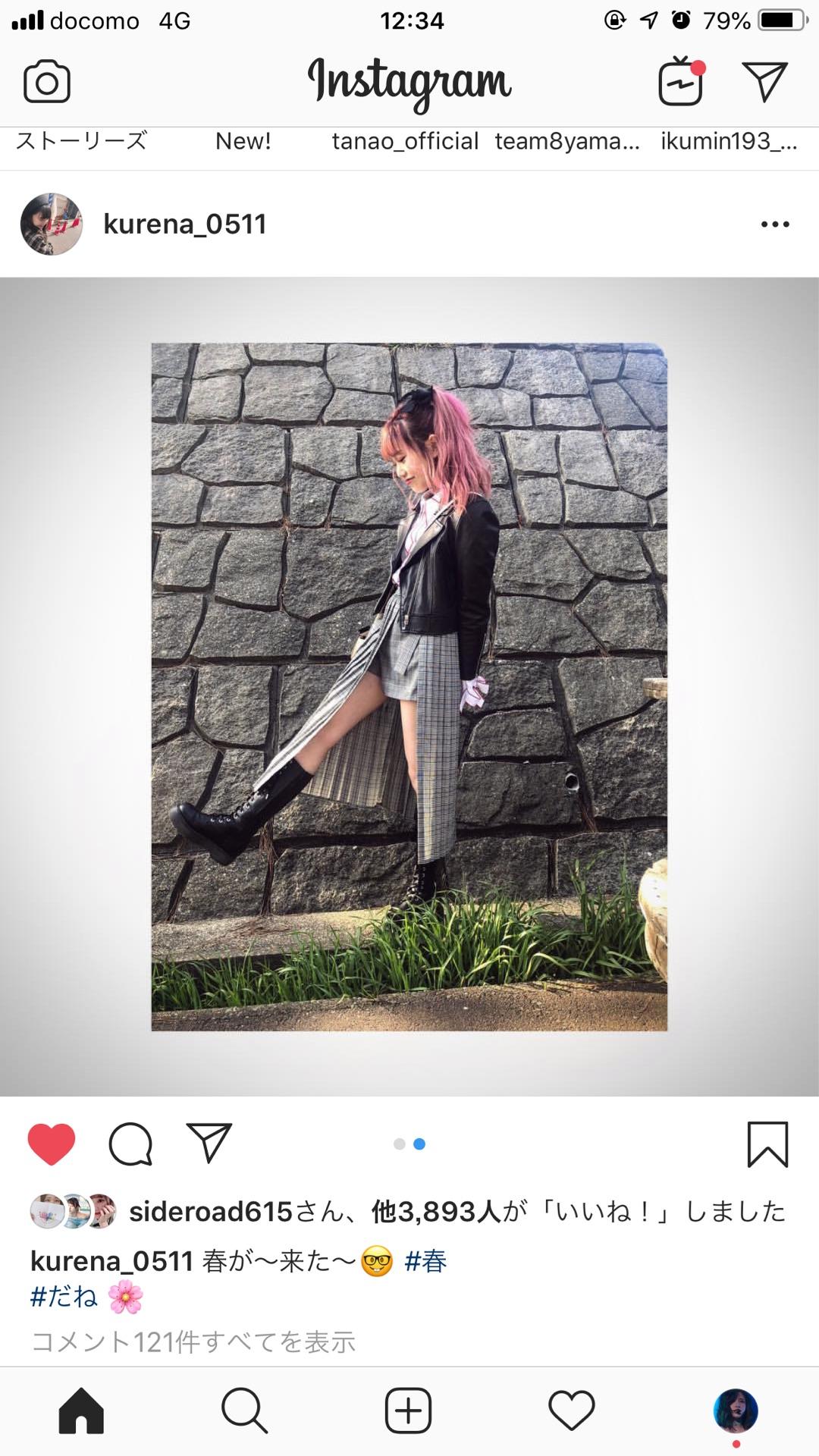Open direct messages in the top bar
819x1456 pixels.
tap(764, 81)
